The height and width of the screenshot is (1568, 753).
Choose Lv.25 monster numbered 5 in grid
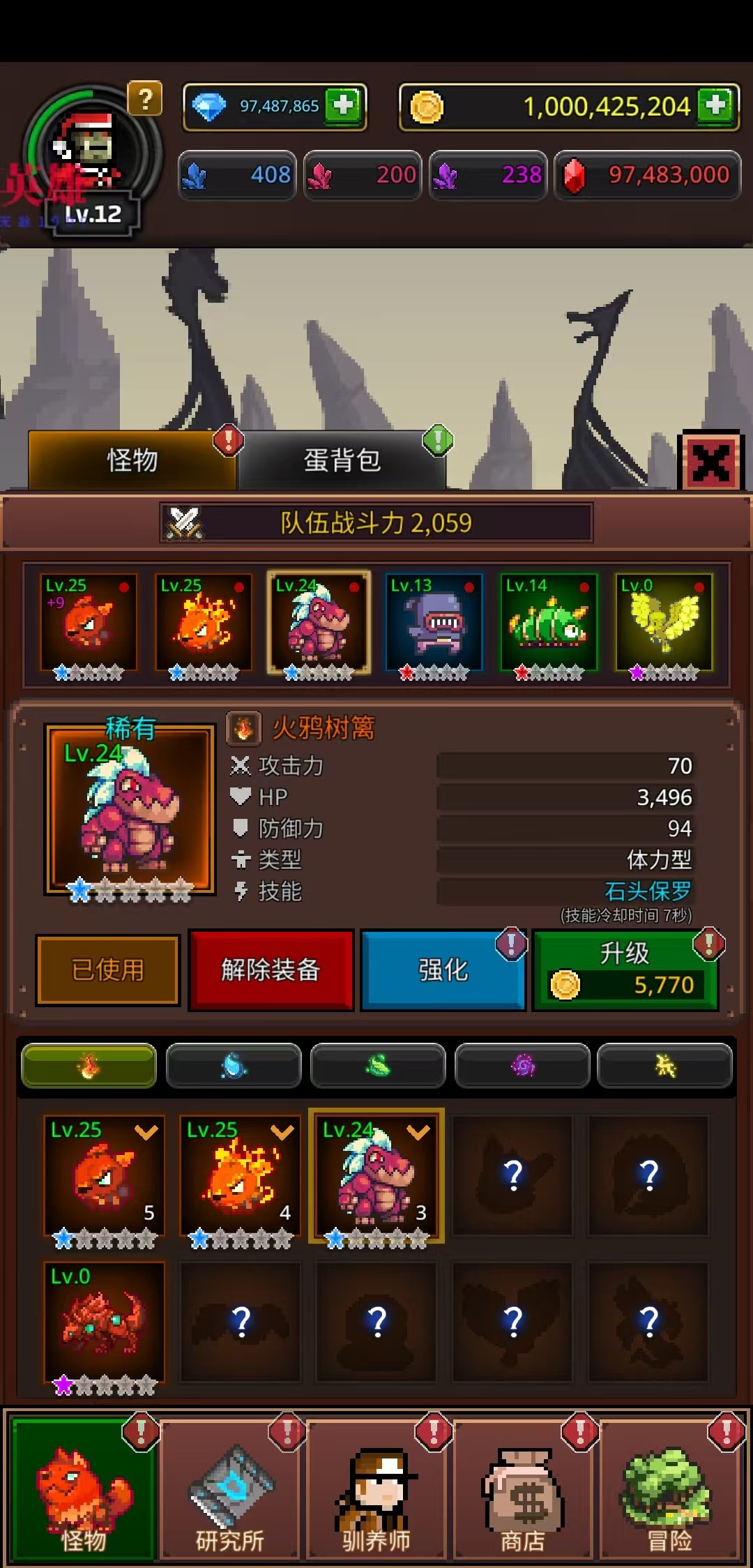104,1176
